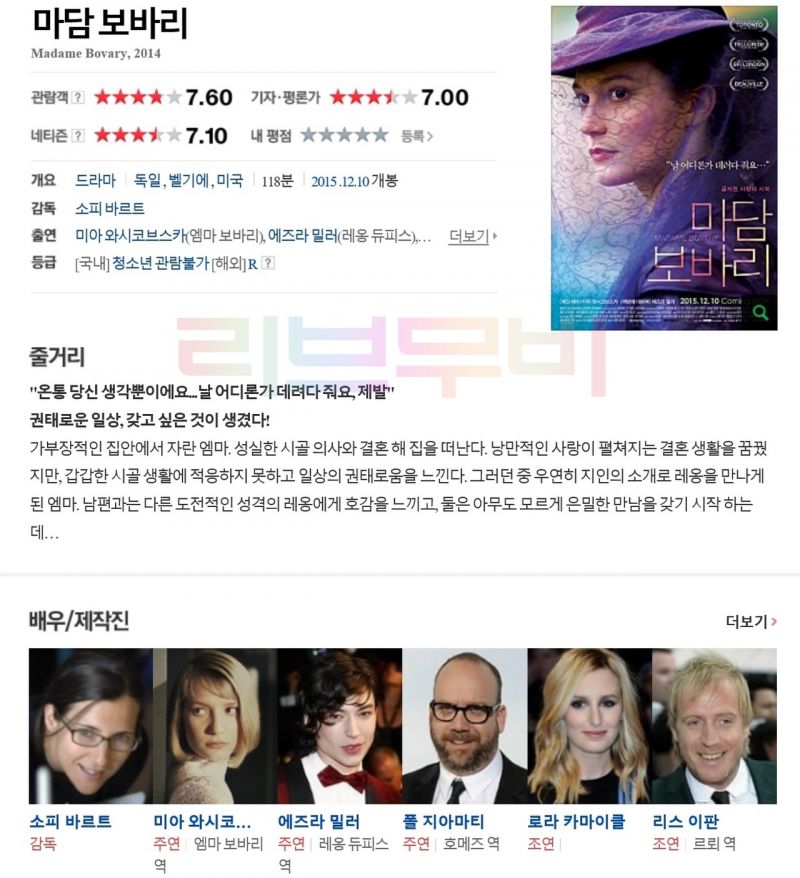Open 소피 바르트 director photo card
This screenshot has width=800, height=878.
90,726
